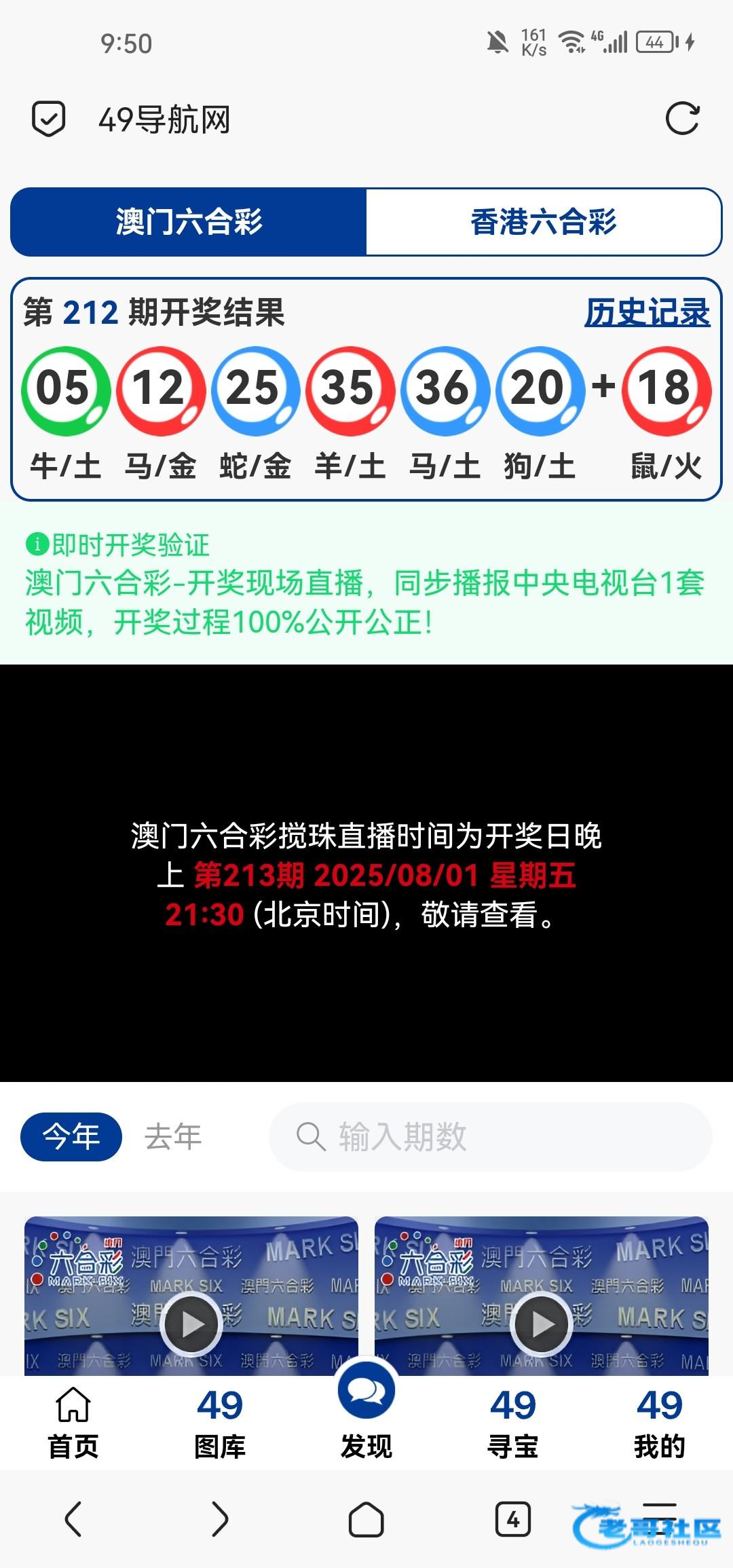
Task: Go to the browser home page
Action: 366,1519
